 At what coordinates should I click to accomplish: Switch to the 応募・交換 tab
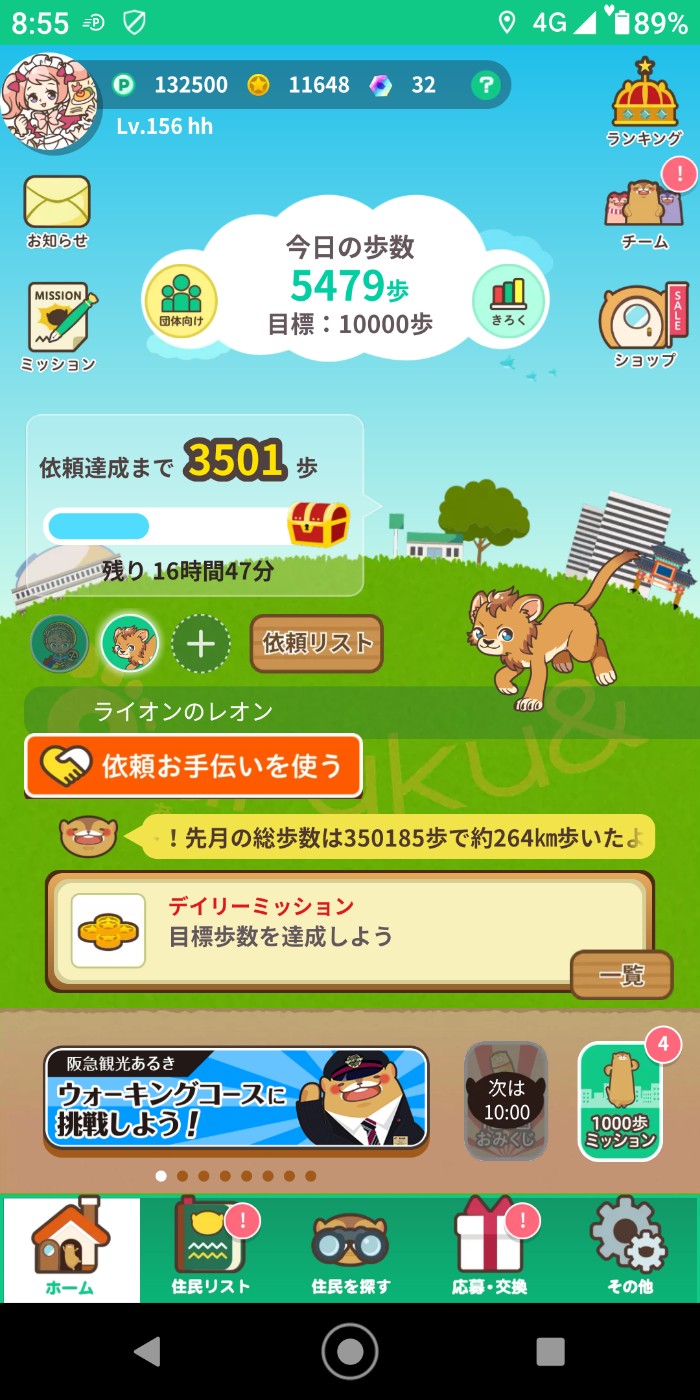click(x=490, y=1250)
